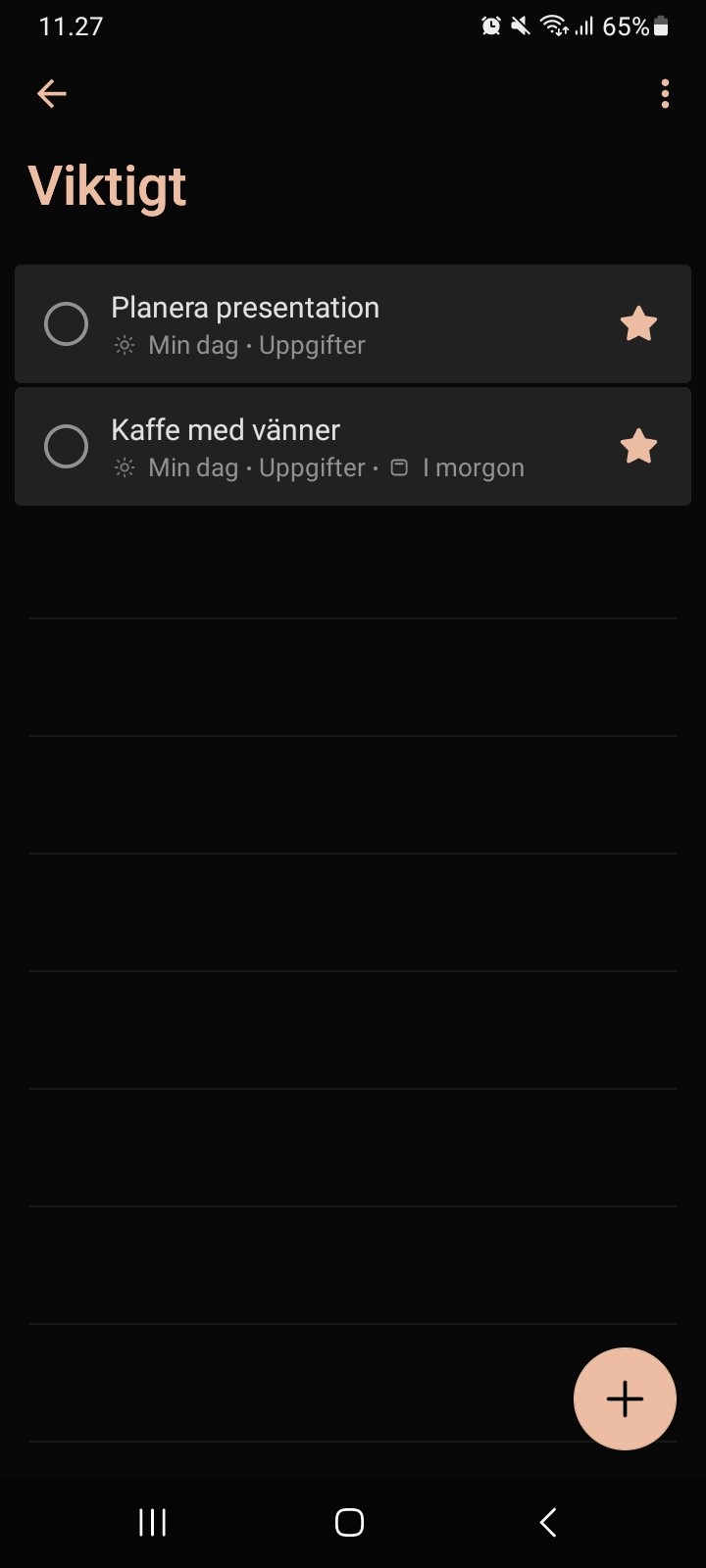Open the three-dot overflow menu
The height and width of the screenshot is (1568, 706).
point(665,94)
